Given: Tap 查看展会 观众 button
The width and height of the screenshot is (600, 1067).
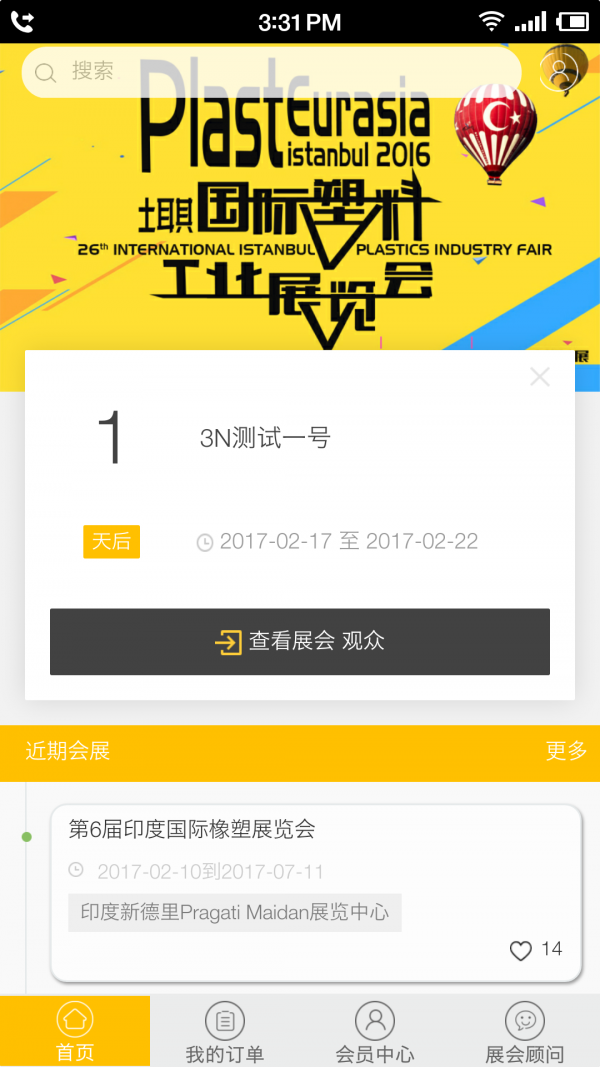Looking at the screenshot, I should point(300,642).
